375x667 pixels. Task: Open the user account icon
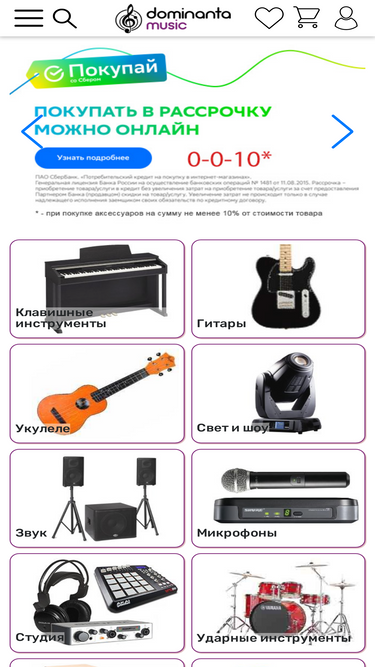click(349, 18)
